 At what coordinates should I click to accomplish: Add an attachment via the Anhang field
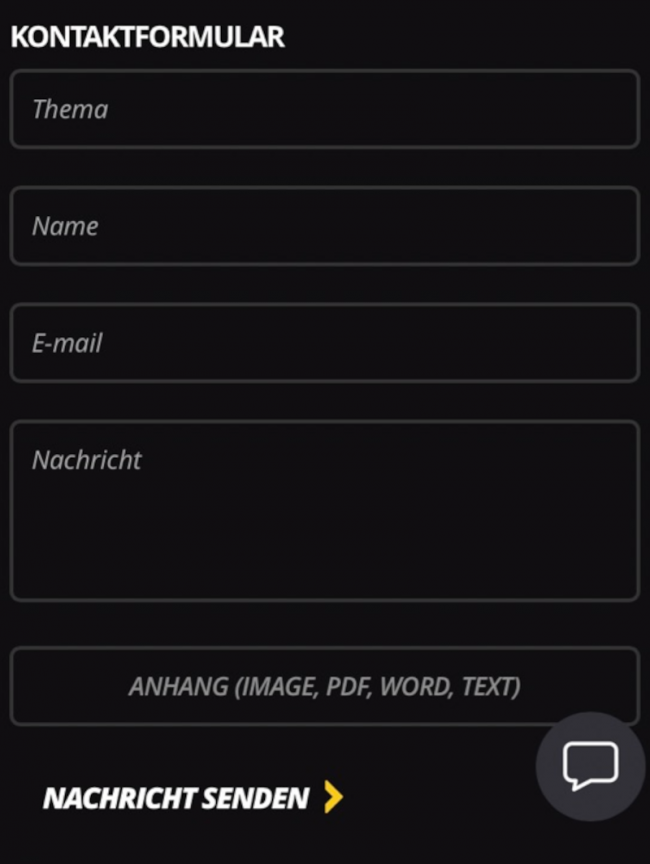(324, 687)
